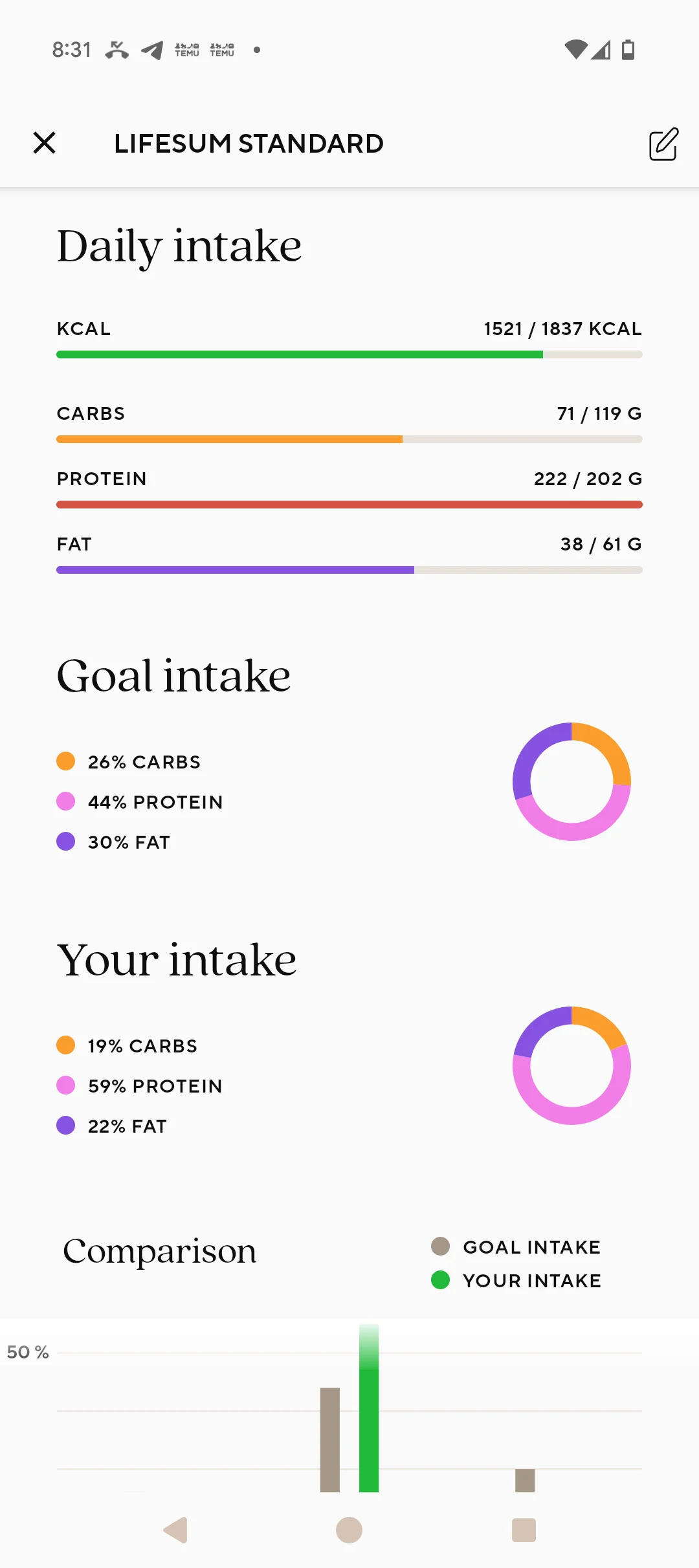
Task: Close the Lifesum Standard screen
Action: tap(45, 143)
